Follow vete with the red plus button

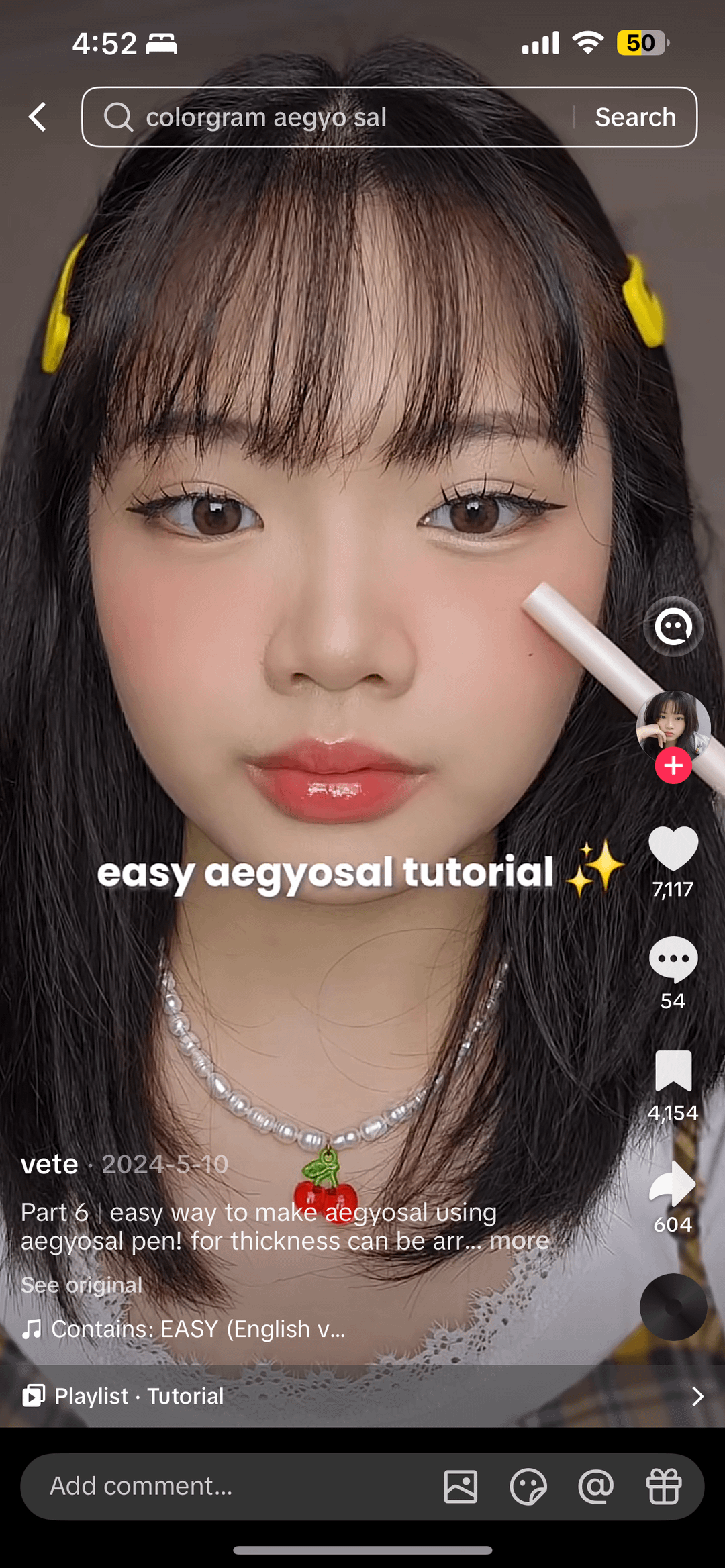[x=673, y=766]
